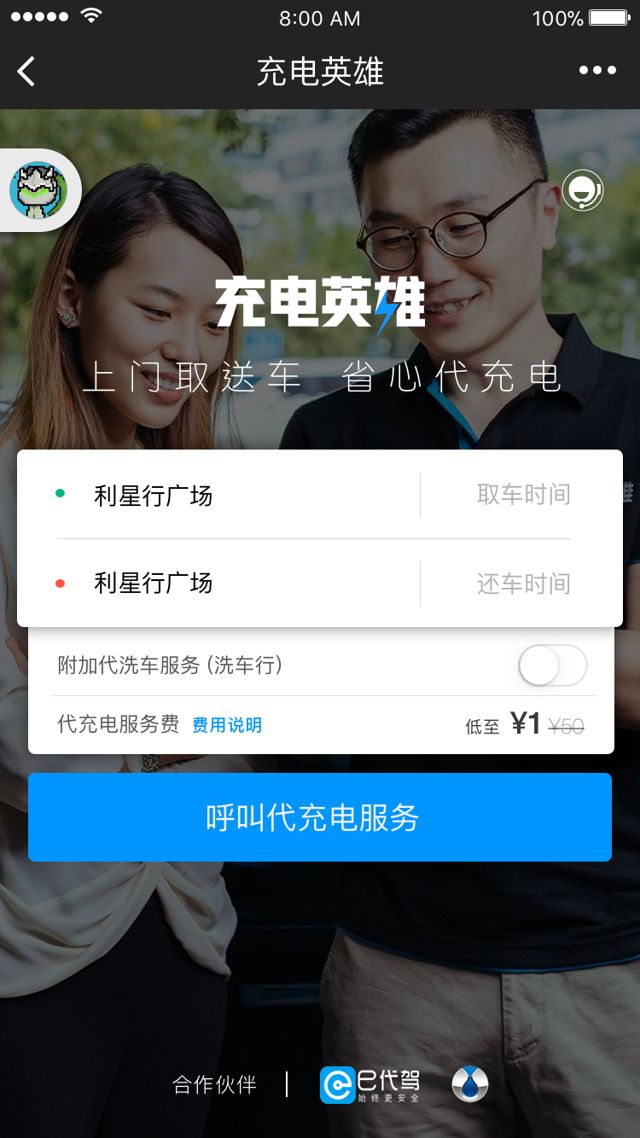640x1138 pixels.
Task: Open the 费用说明 fee explanation link
Action: point(227,725)
